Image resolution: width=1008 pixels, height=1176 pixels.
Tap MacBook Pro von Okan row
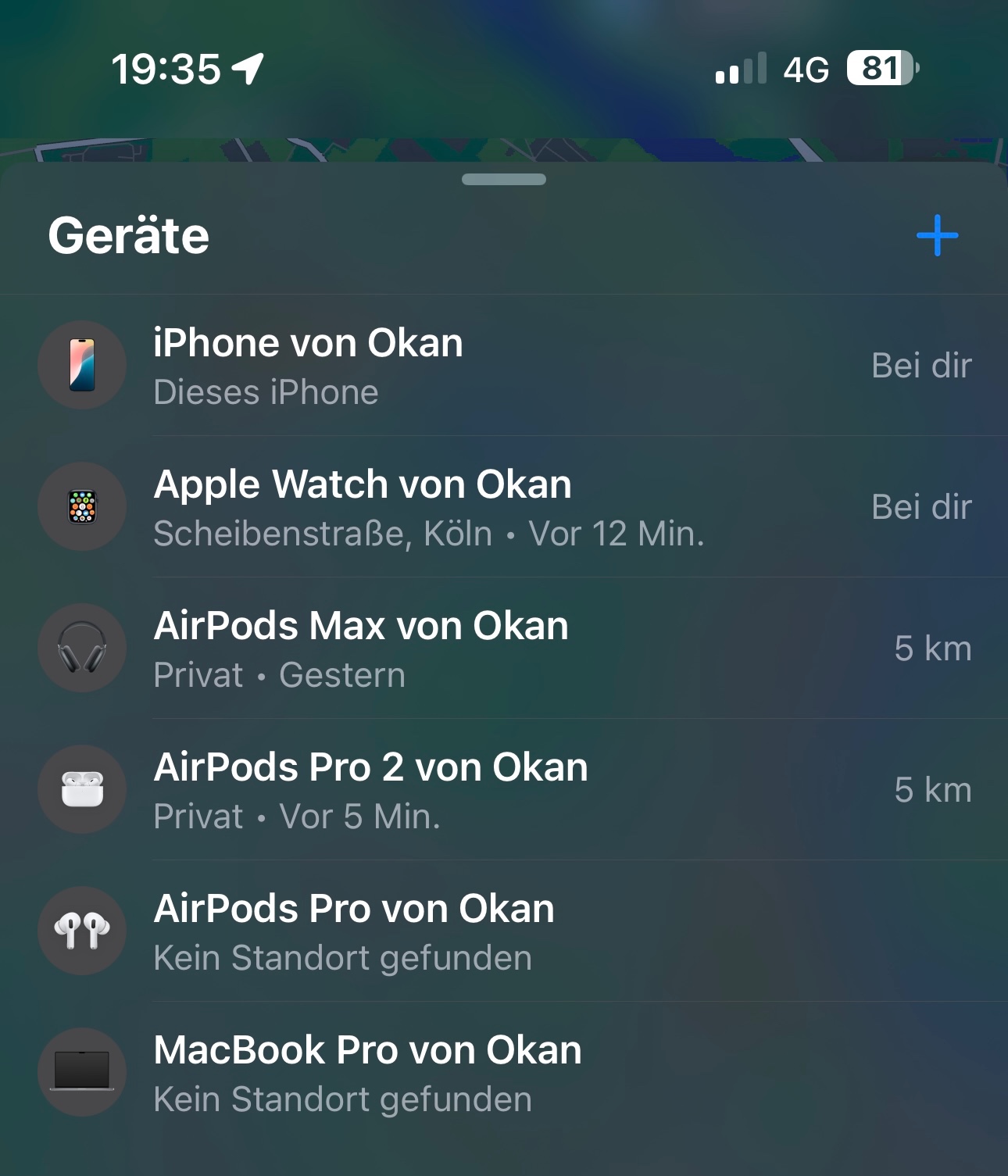[x=503, y=1073]
